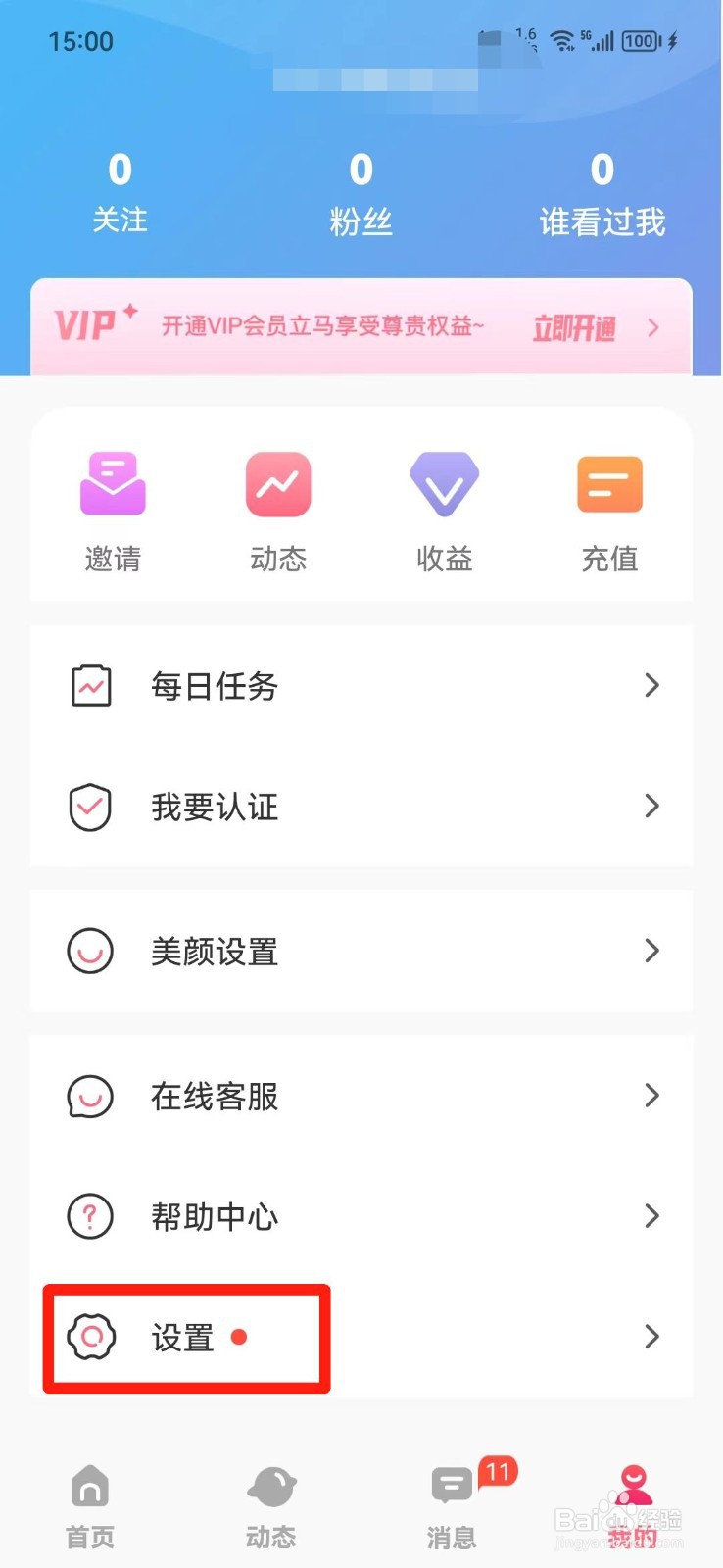This screenshot has width=723, height=1568.
Task: Open 我要认证 verification
Action: click(361, 806)
